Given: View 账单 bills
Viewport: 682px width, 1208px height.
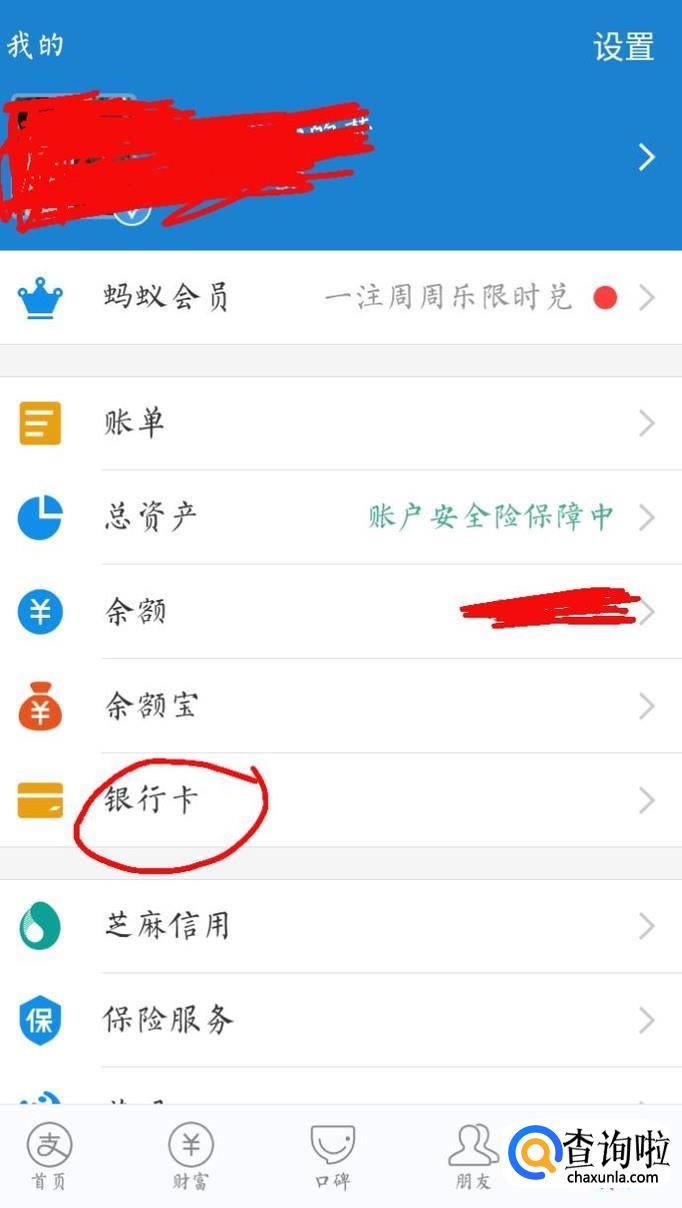Looking at the screenshot, I should [x=340, y=423].
